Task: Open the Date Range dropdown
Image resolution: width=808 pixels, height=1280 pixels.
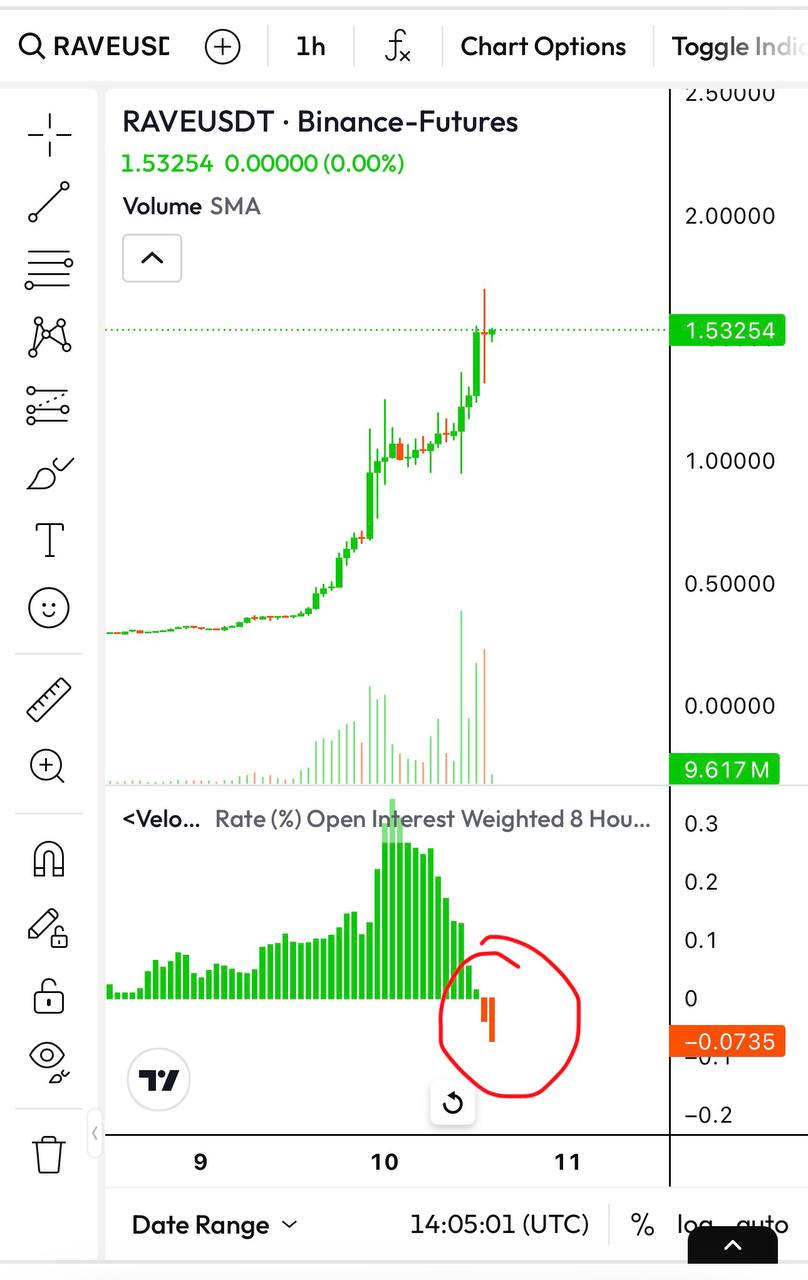Action: [215, 1225]
